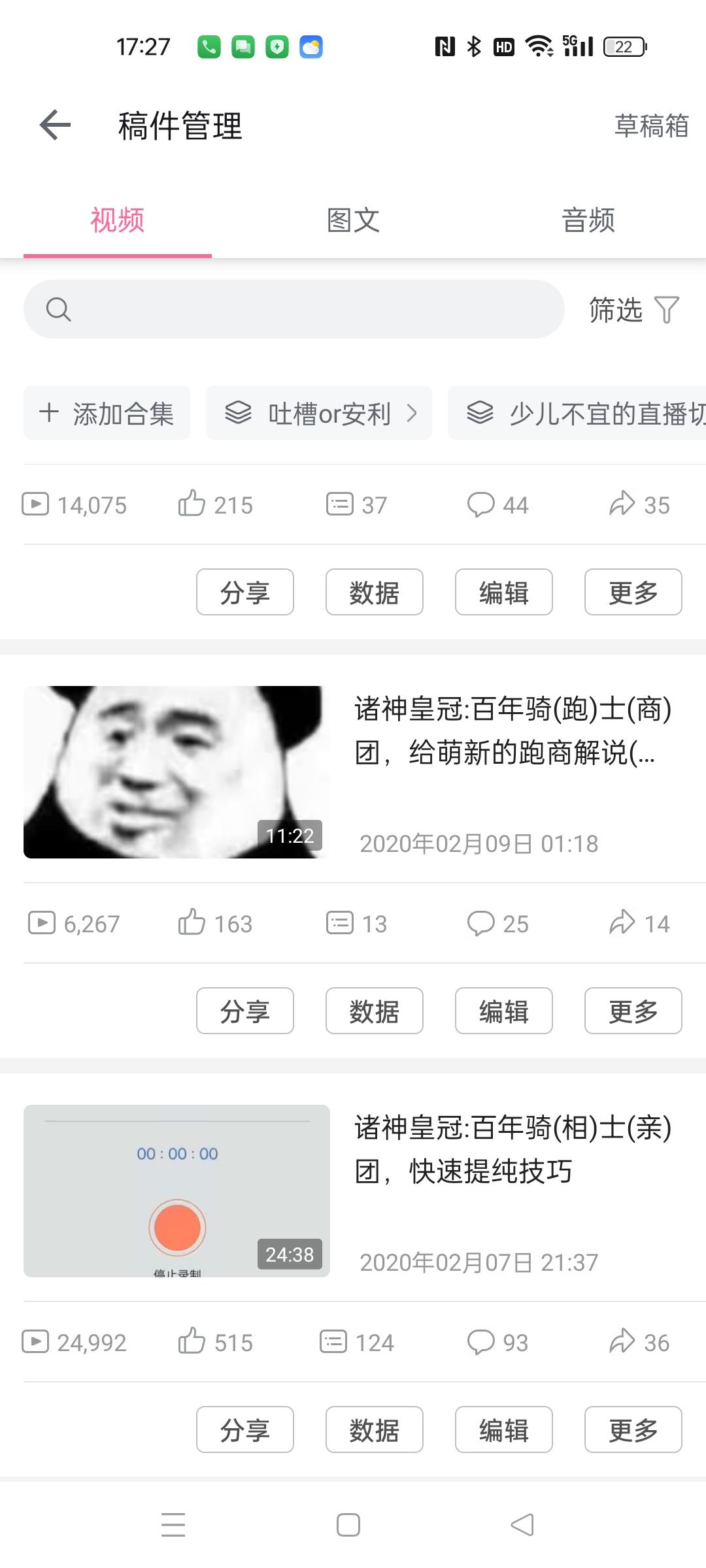Tap the play count icon showing 14,075
Image resolution: width=706 pixels, height=1568 pixels.
(x=37, y=504)
